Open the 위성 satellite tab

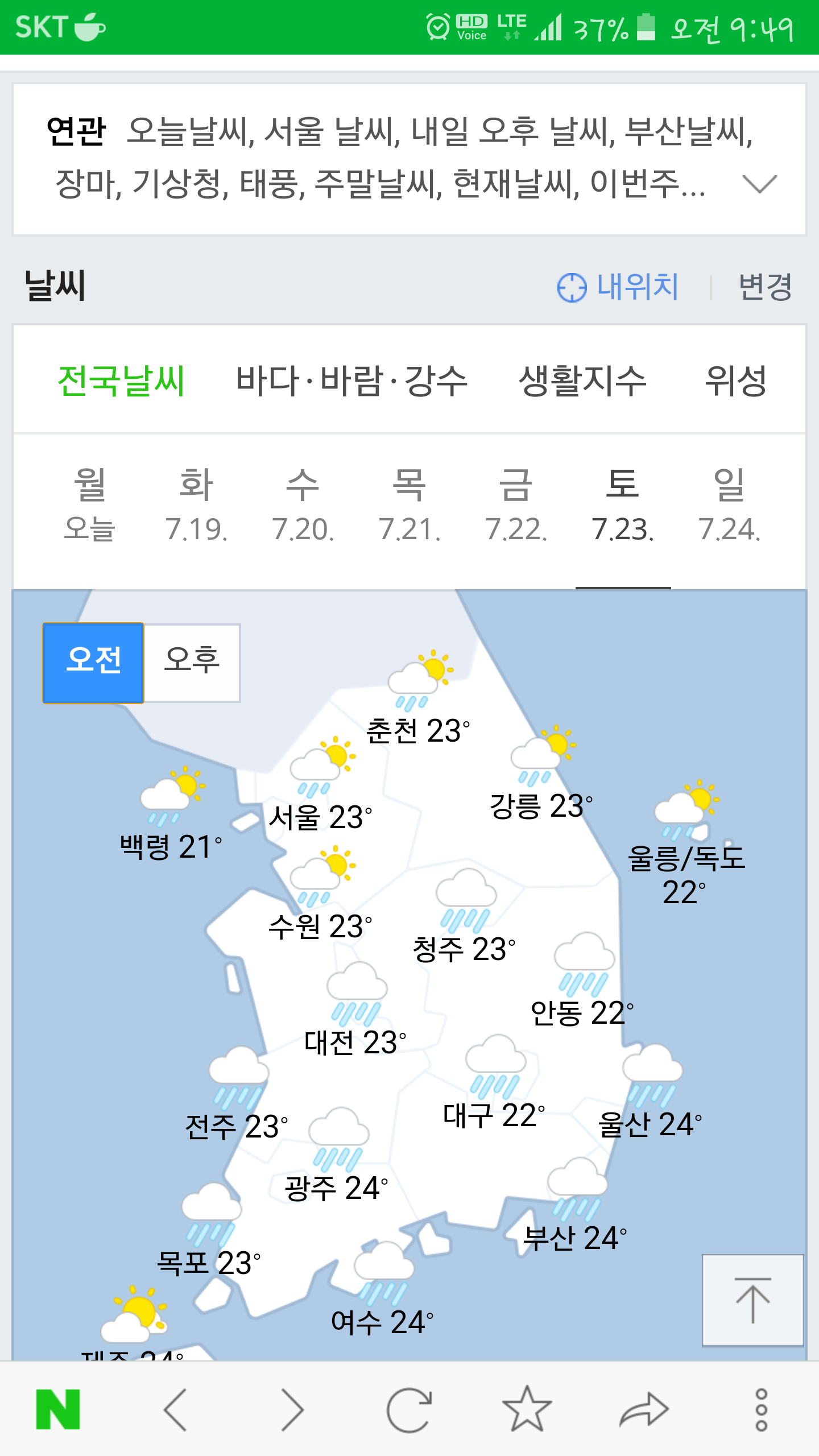point(735,380)
